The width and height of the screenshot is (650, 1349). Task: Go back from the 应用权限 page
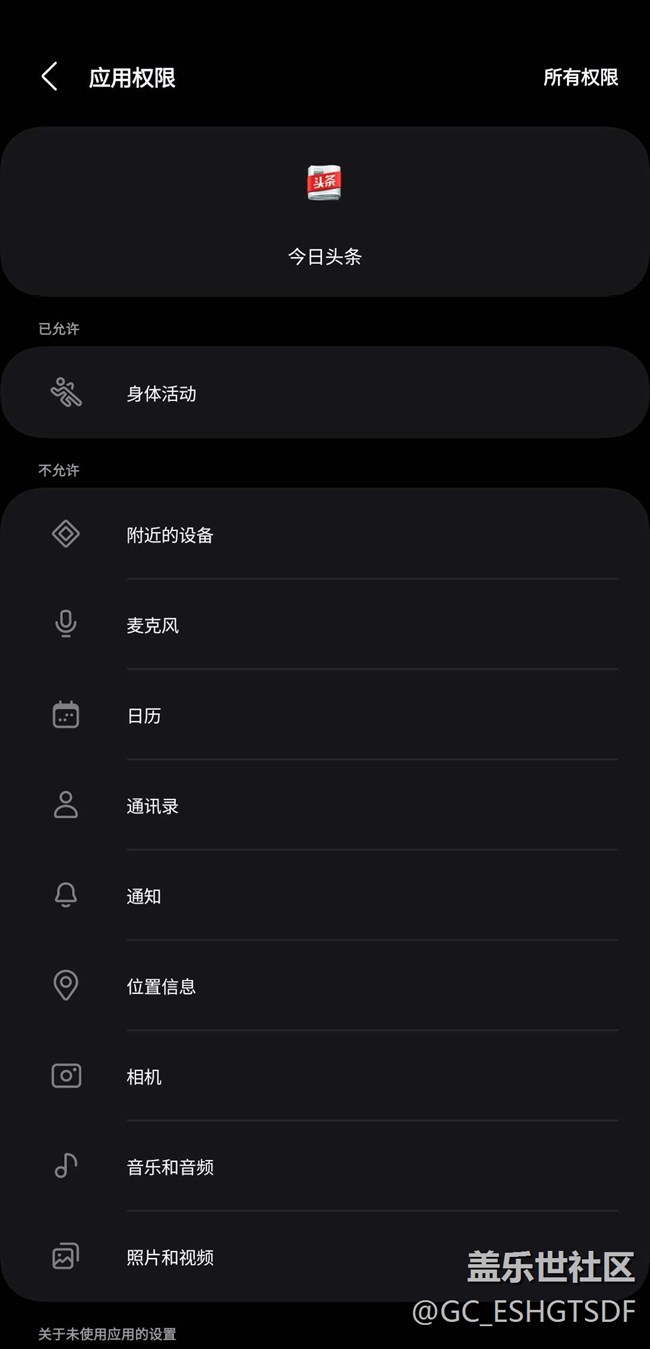point(49,77)
